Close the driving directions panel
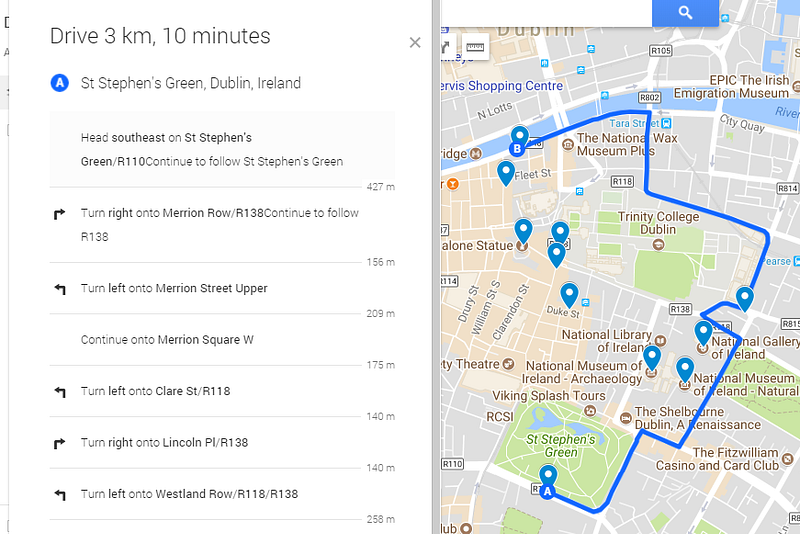Viewport: 800px width, 534px height. click(415, 43)
